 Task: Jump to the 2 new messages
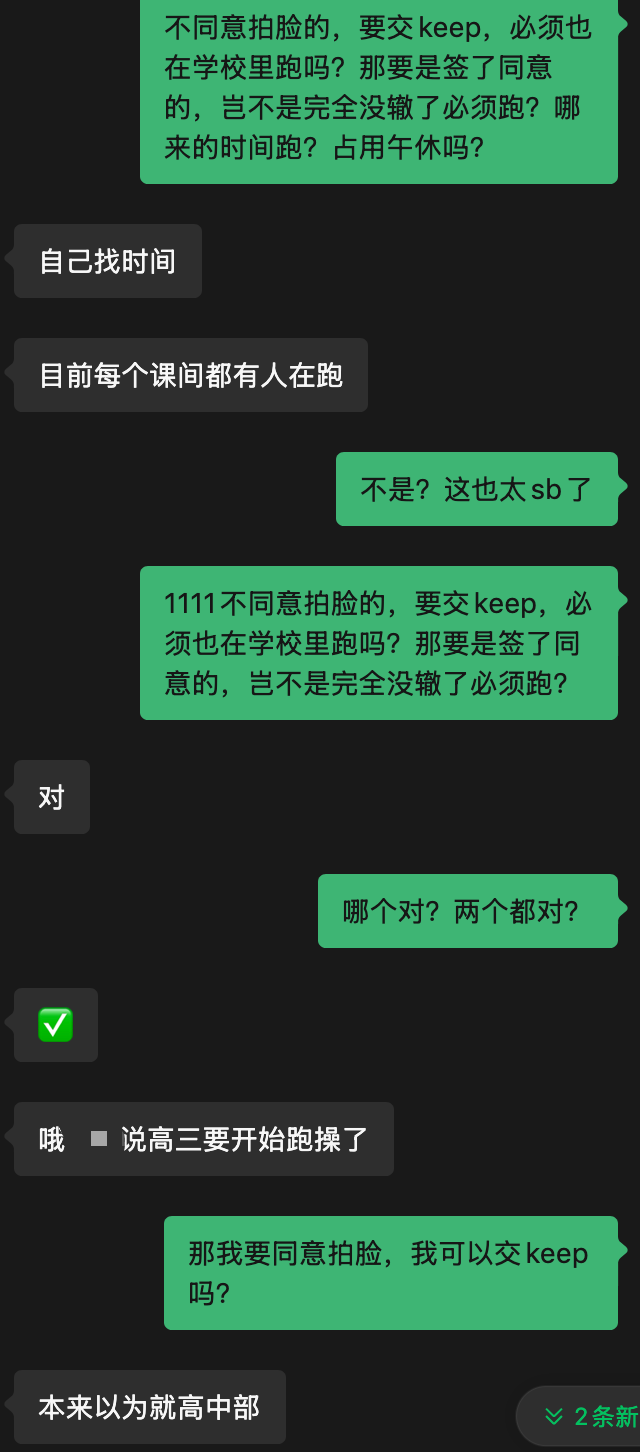tap(589, 1416)
